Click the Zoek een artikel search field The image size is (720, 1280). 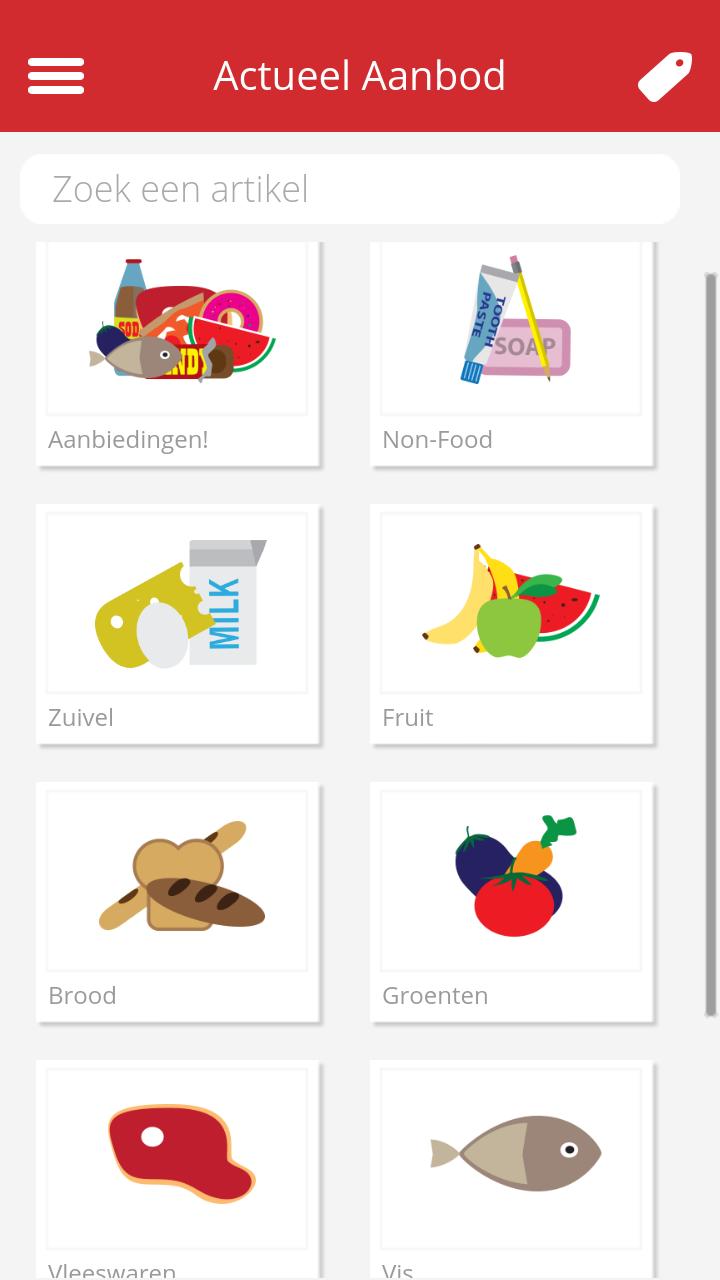tap(350, 188)
